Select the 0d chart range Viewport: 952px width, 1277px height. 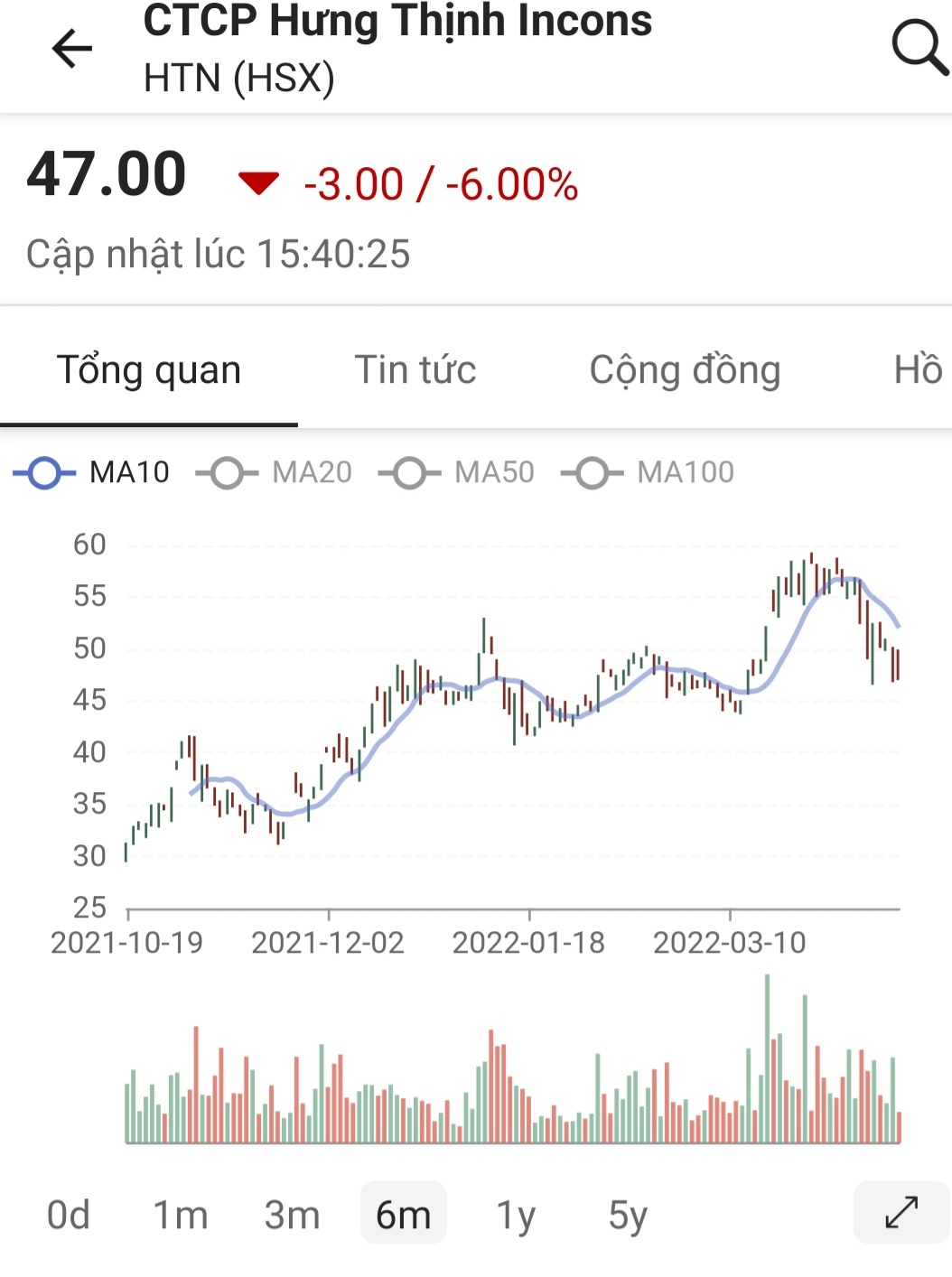click(x=69, y=1215)
